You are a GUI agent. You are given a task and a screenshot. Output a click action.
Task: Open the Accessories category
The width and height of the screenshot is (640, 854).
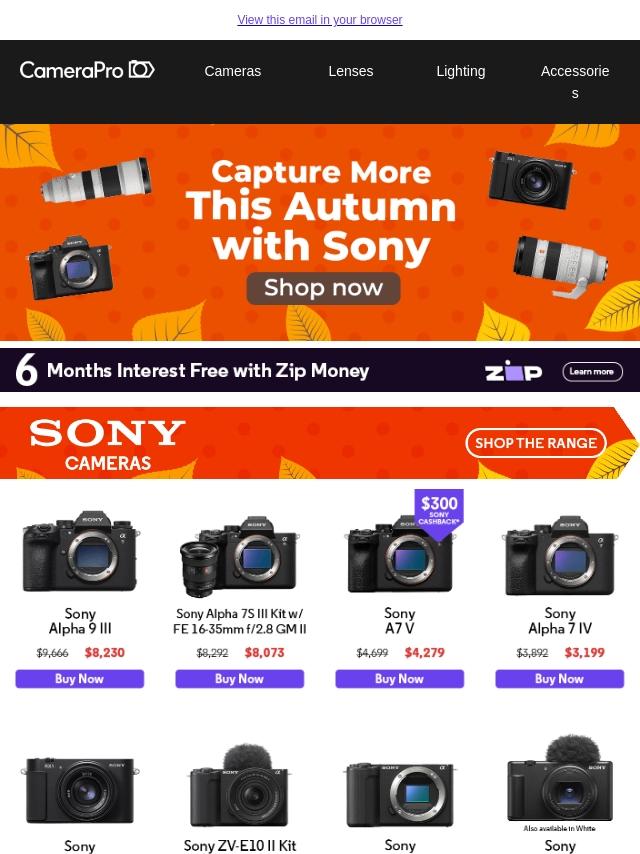click(574, 81)
